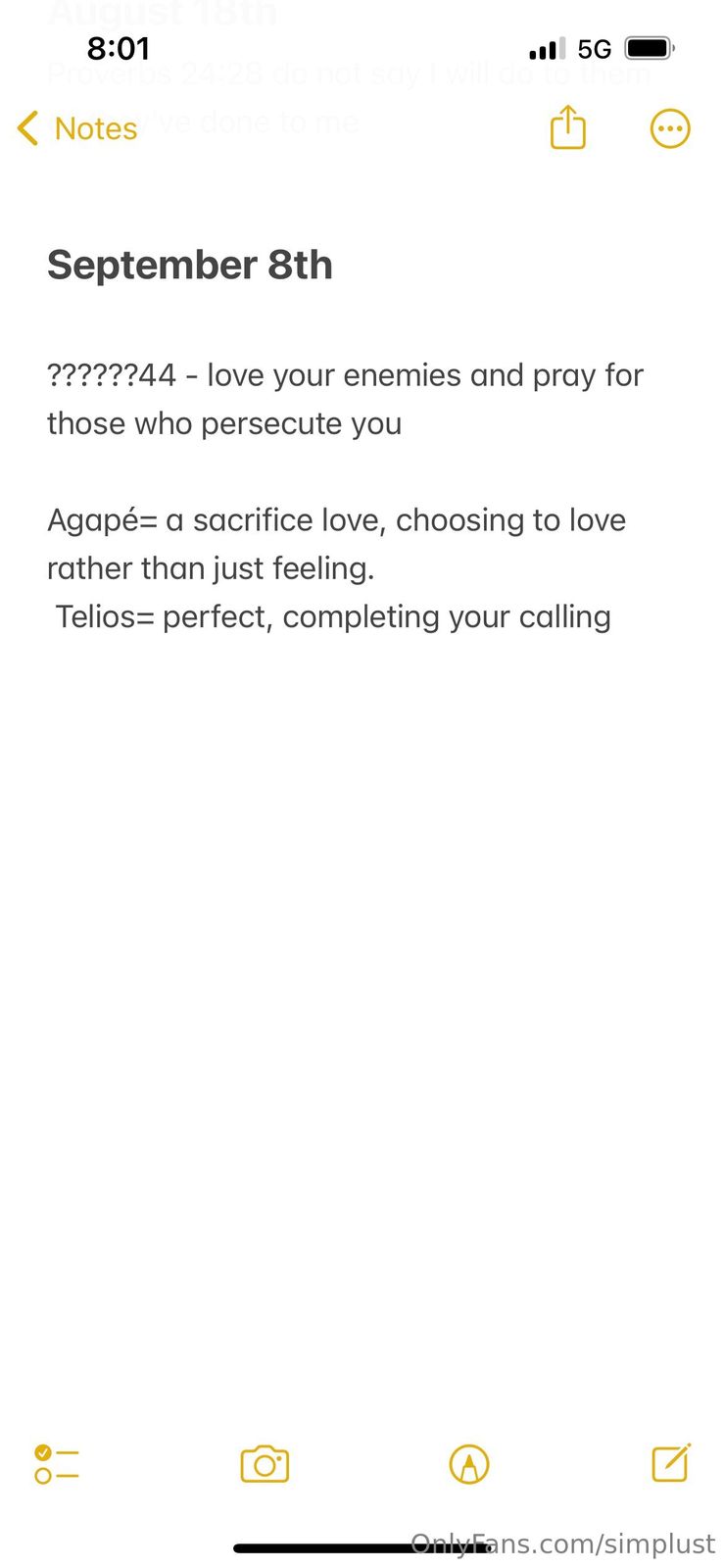
Task: Share this note
Action: coord(567,128)
